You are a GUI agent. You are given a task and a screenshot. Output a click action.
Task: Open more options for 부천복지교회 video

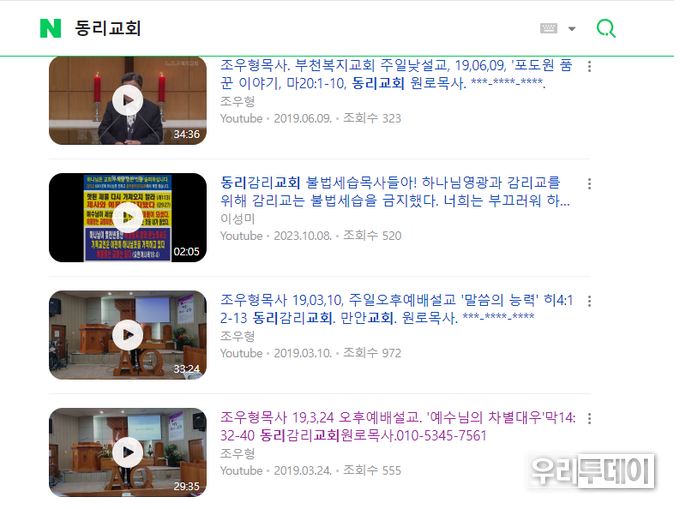(x=589, y=67)
